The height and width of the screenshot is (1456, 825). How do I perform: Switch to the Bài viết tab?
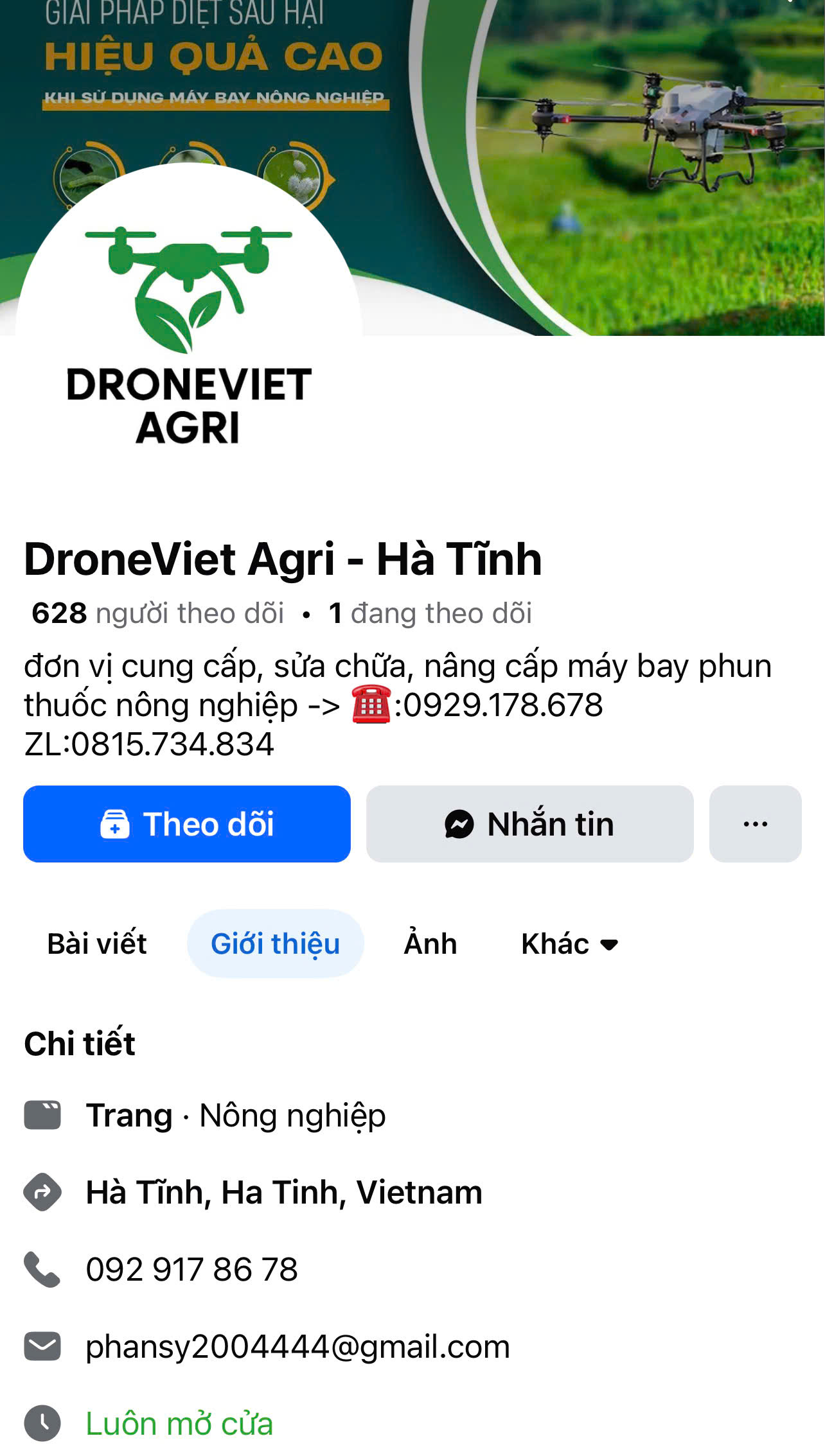[96, 944]
